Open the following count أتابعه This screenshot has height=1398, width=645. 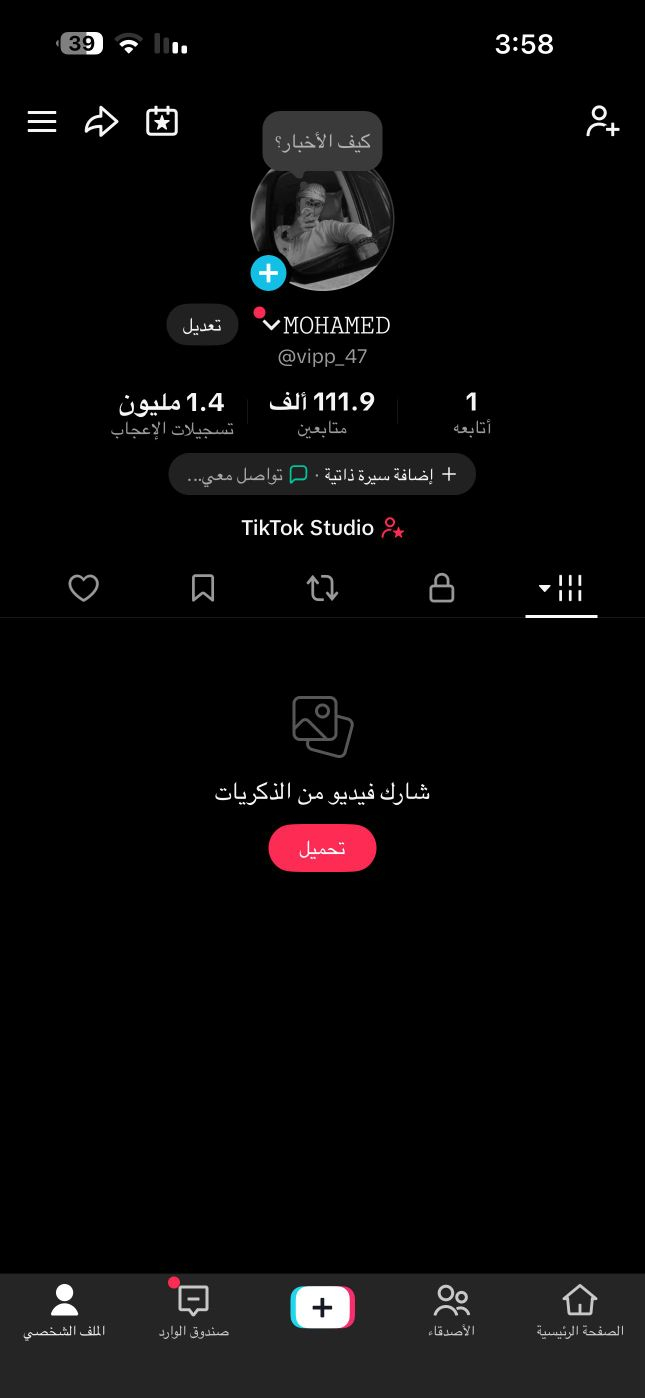(x=472, y=413)
